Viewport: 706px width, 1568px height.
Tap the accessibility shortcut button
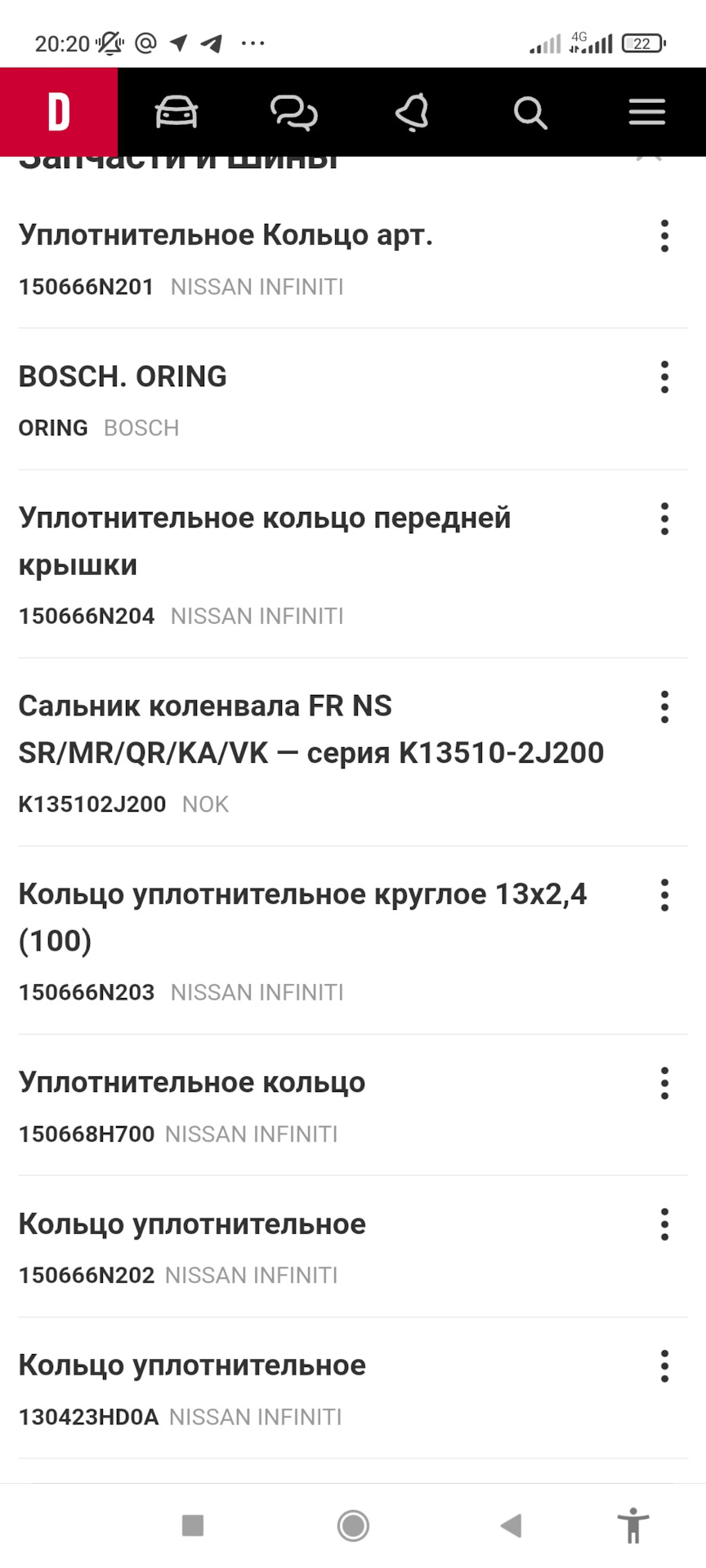click(632, 1525)
